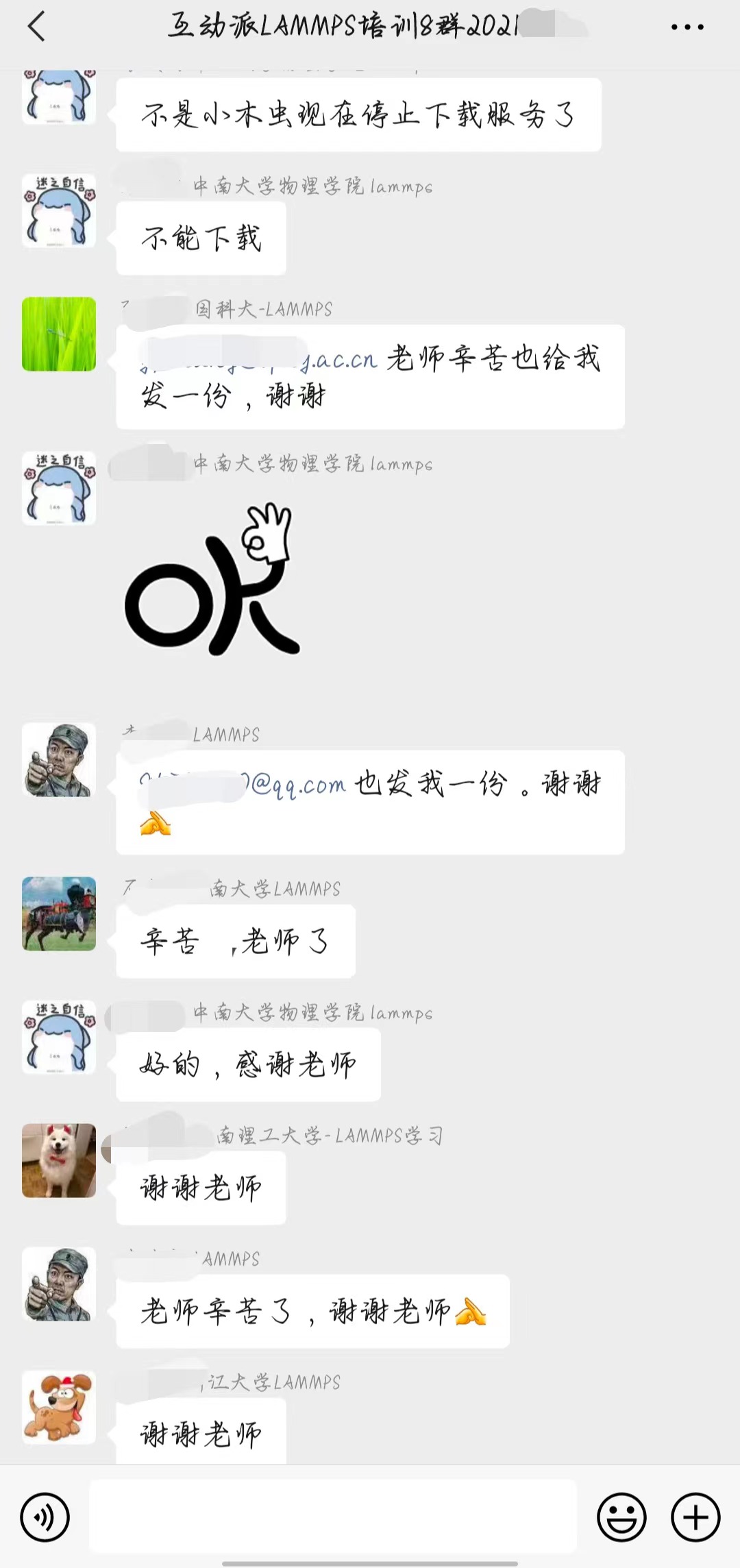Open the ac.cn email link
740x1568 pixels.
click(x=339, y=360)
